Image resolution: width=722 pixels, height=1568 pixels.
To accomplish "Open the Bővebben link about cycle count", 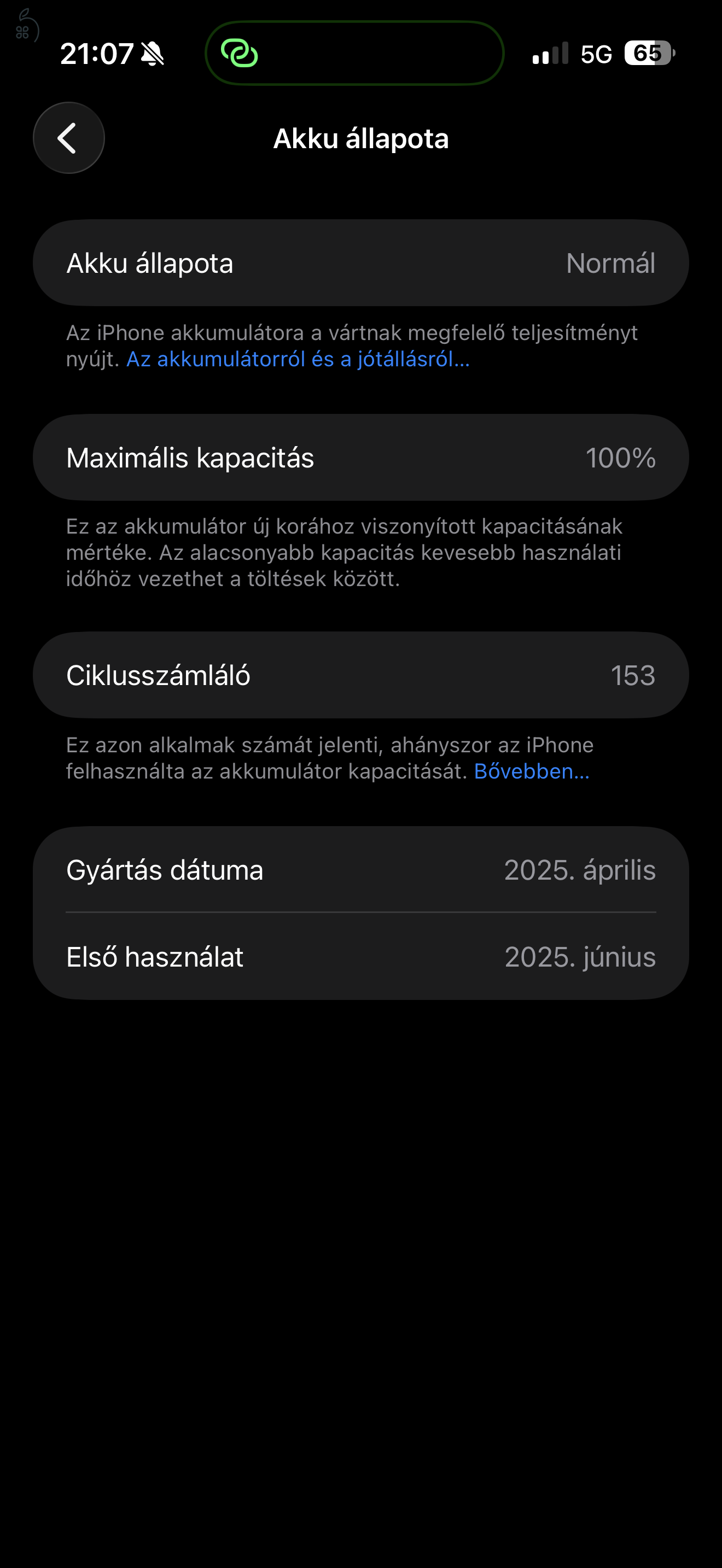I will pos(532,773).
